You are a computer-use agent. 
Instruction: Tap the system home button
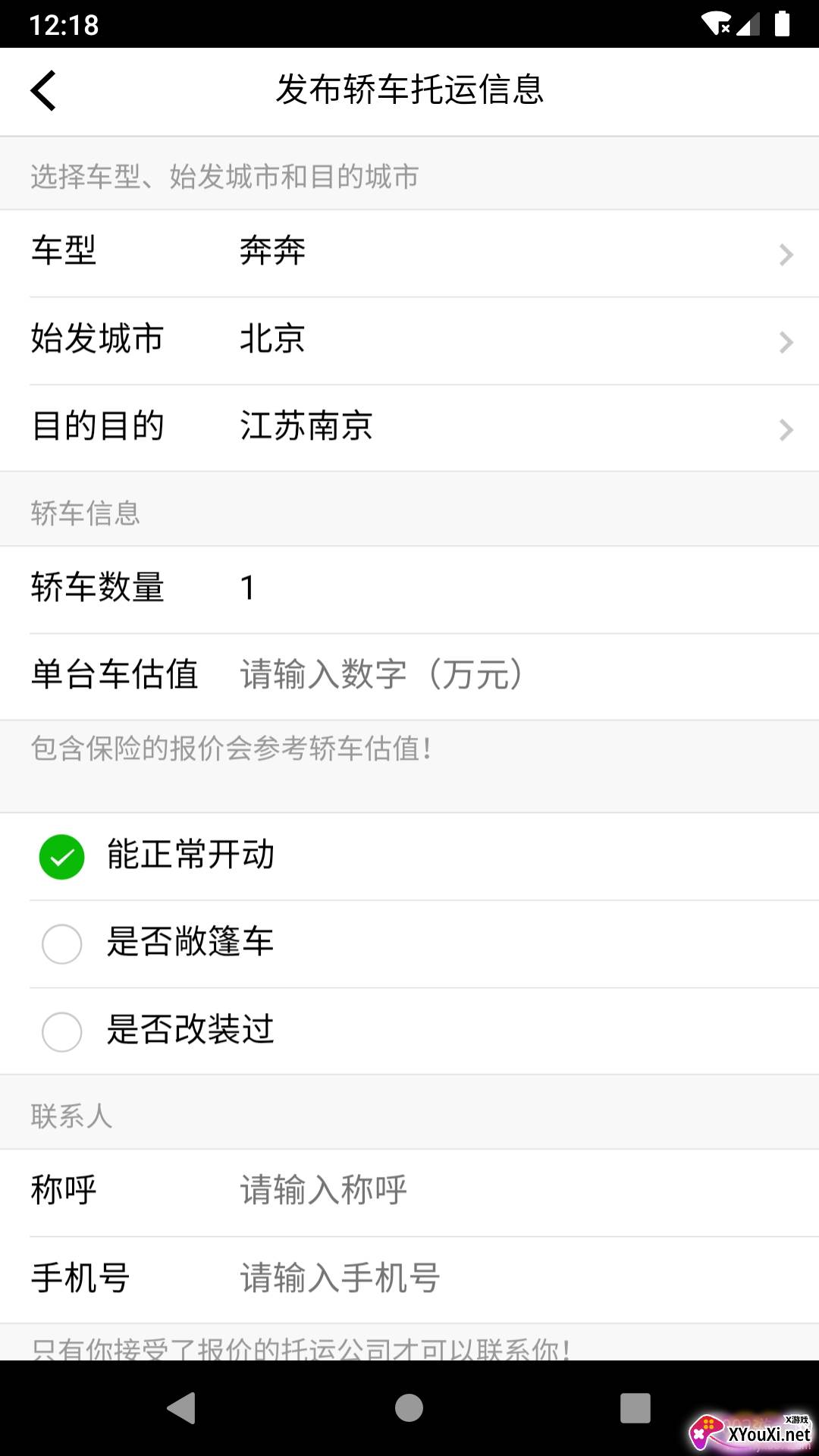click(409, 1408)
